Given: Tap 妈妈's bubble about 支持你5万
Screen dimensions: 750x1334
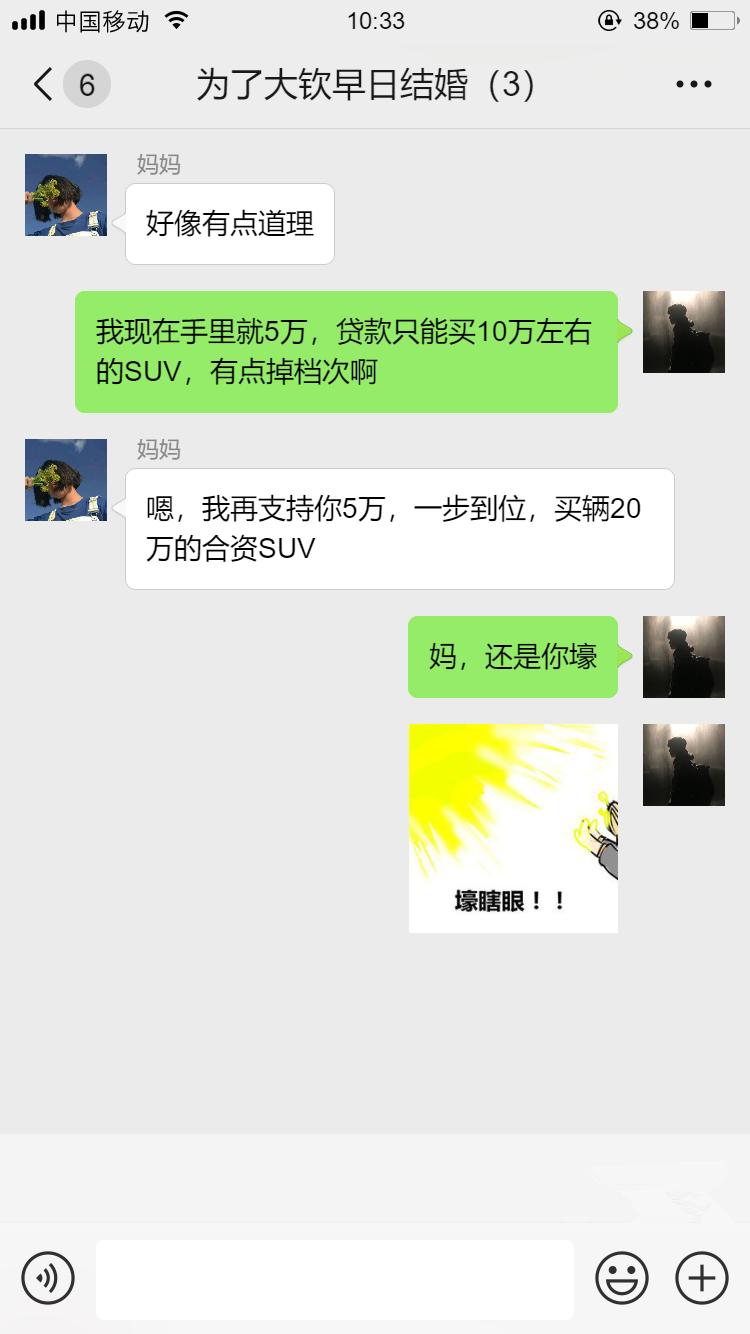Looking at the screenshot, I should 400,528.
